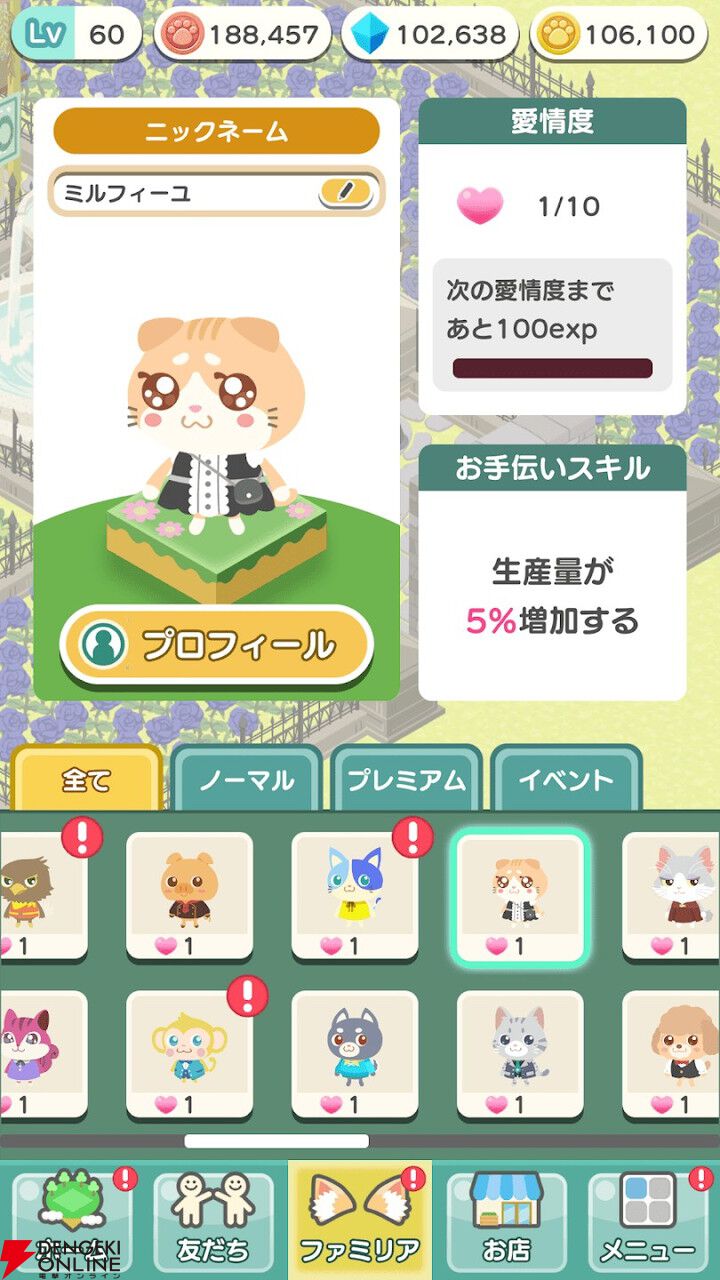
Task: Pick the dark gray cat in blue shirt
Action: tap(355, 1055)
